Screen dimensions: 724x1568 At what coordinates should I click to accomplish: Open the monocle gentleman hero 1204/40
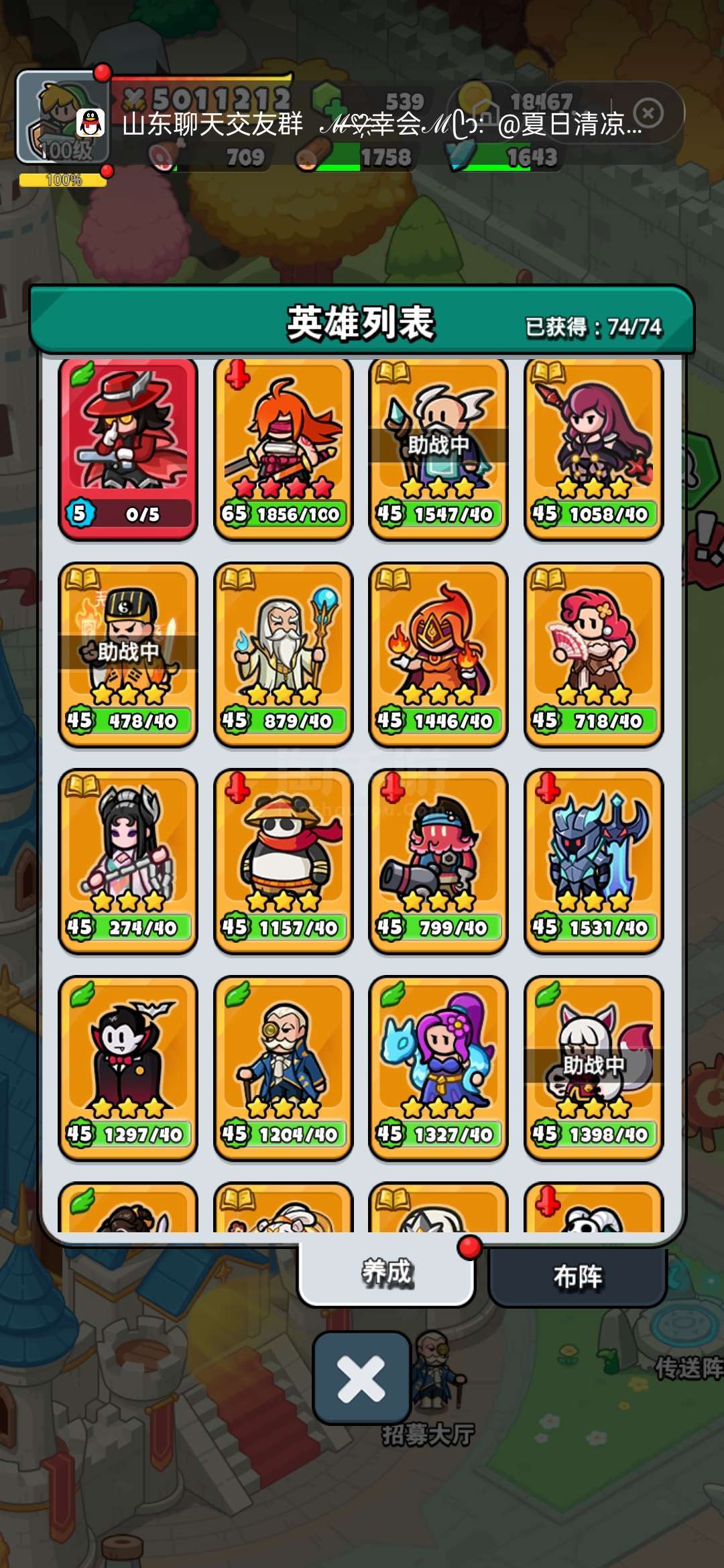tap(283, 1068)
